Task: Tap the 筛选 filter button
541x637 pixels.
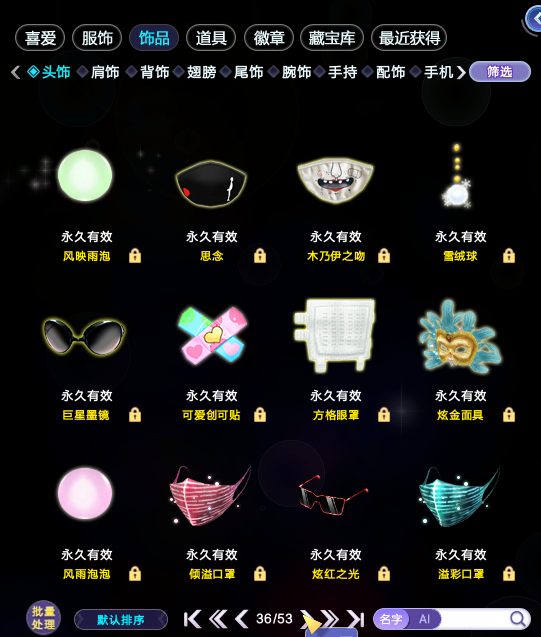Action: pos(500,72)
